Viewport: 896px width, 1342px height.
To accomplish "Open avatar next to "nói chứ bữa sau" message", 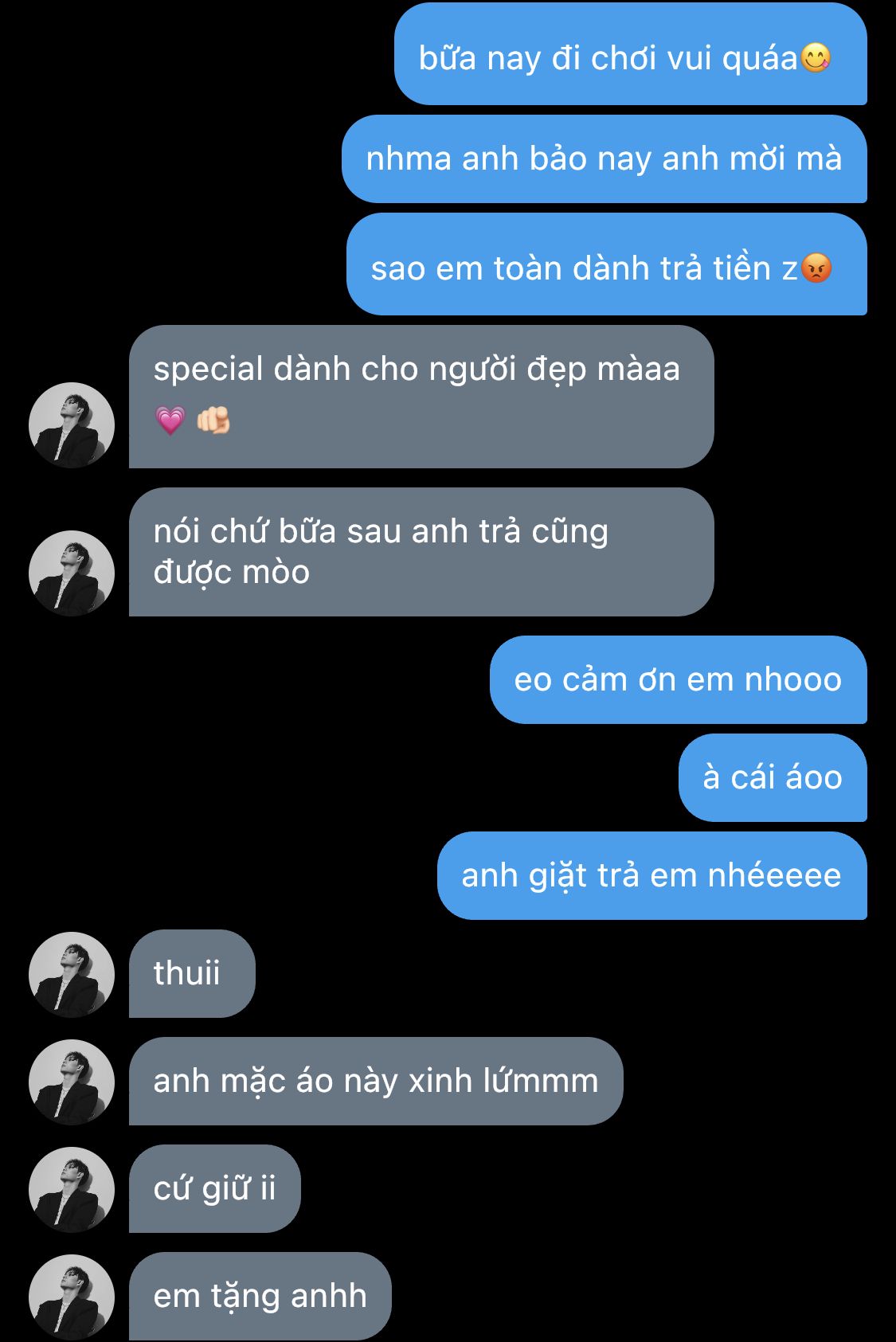I will click(x=72, y=573).
